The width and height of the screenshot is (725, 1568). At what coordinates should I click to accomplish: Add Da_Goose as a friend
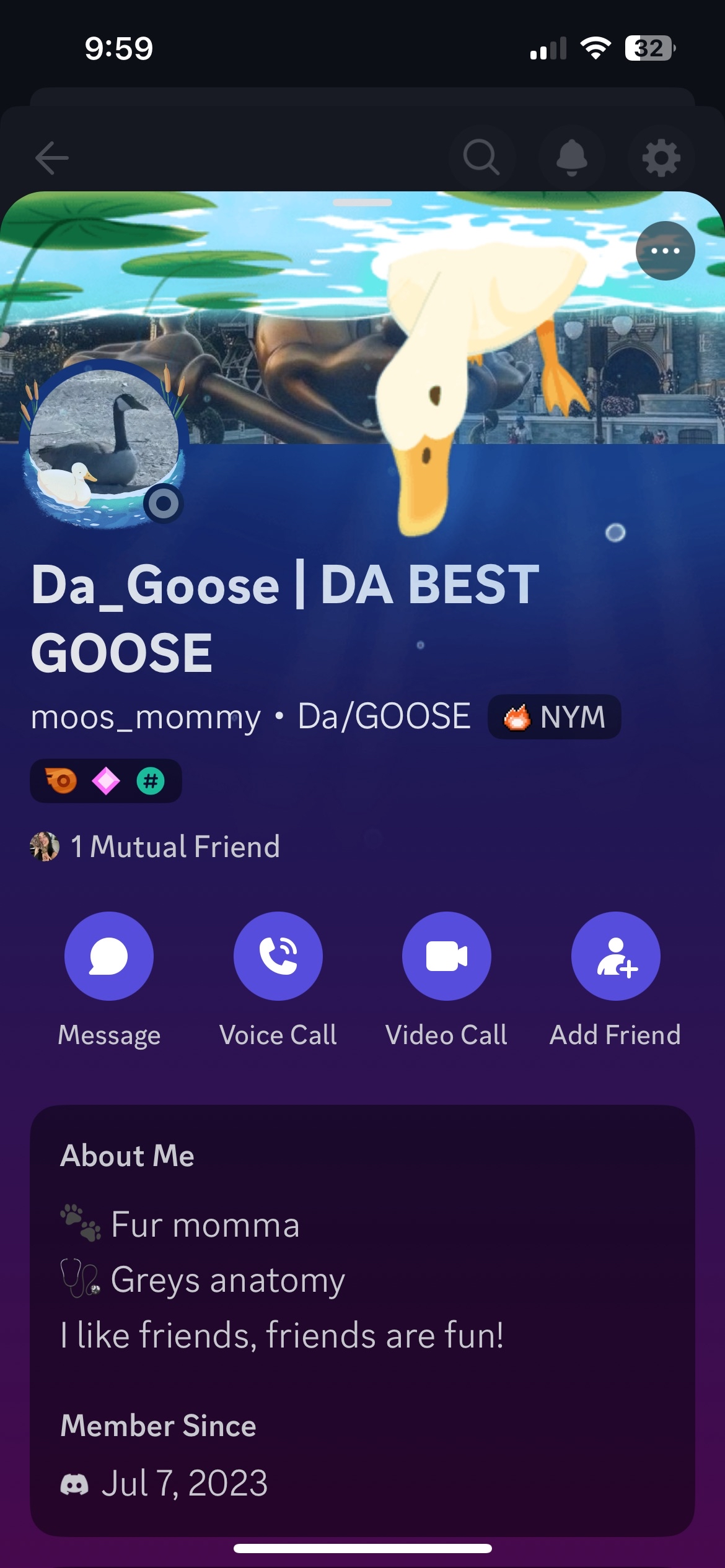(x=615, y=956)
